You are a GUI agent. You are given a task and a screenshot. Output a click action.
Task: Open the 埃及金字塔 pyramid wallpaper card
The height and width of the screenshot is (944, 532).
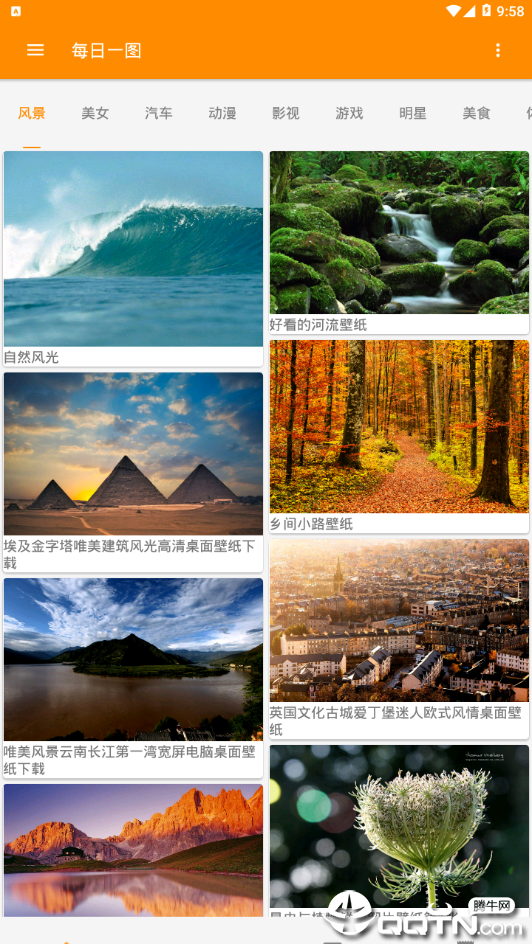tap(133, 472)
